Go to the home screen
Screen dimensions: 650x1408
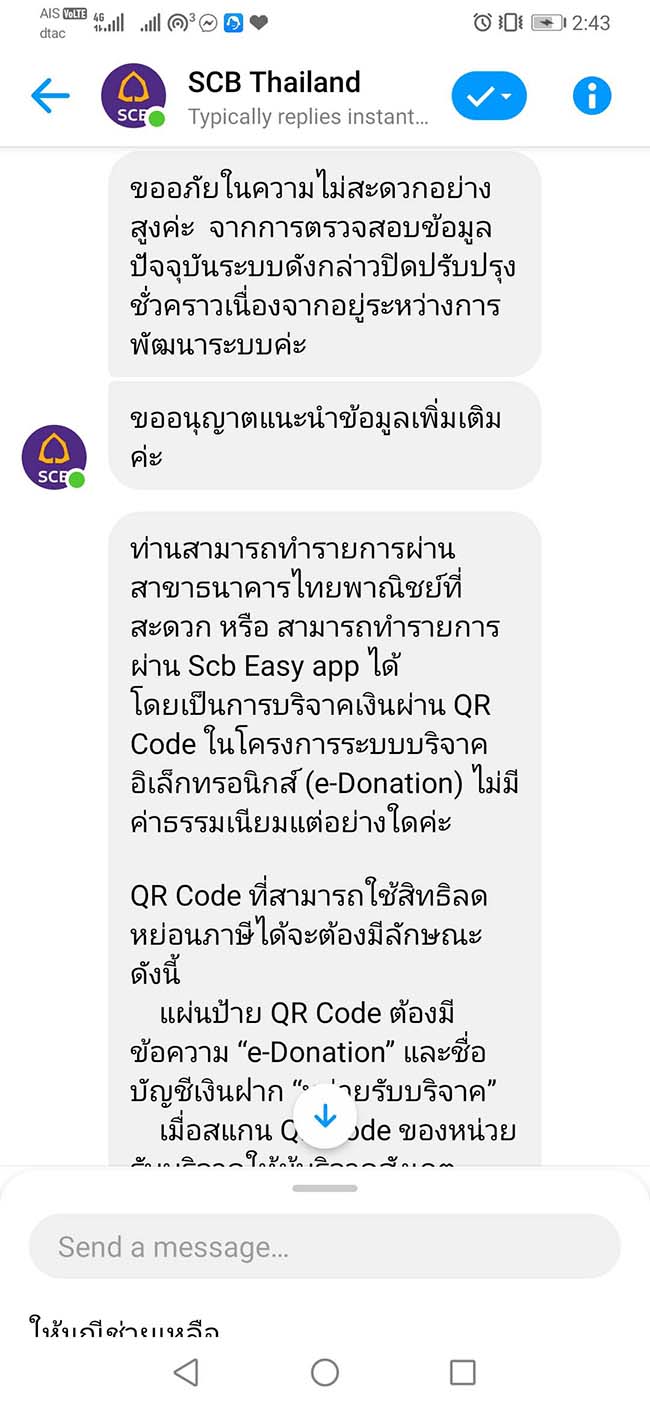click(x=325, y=1371)
